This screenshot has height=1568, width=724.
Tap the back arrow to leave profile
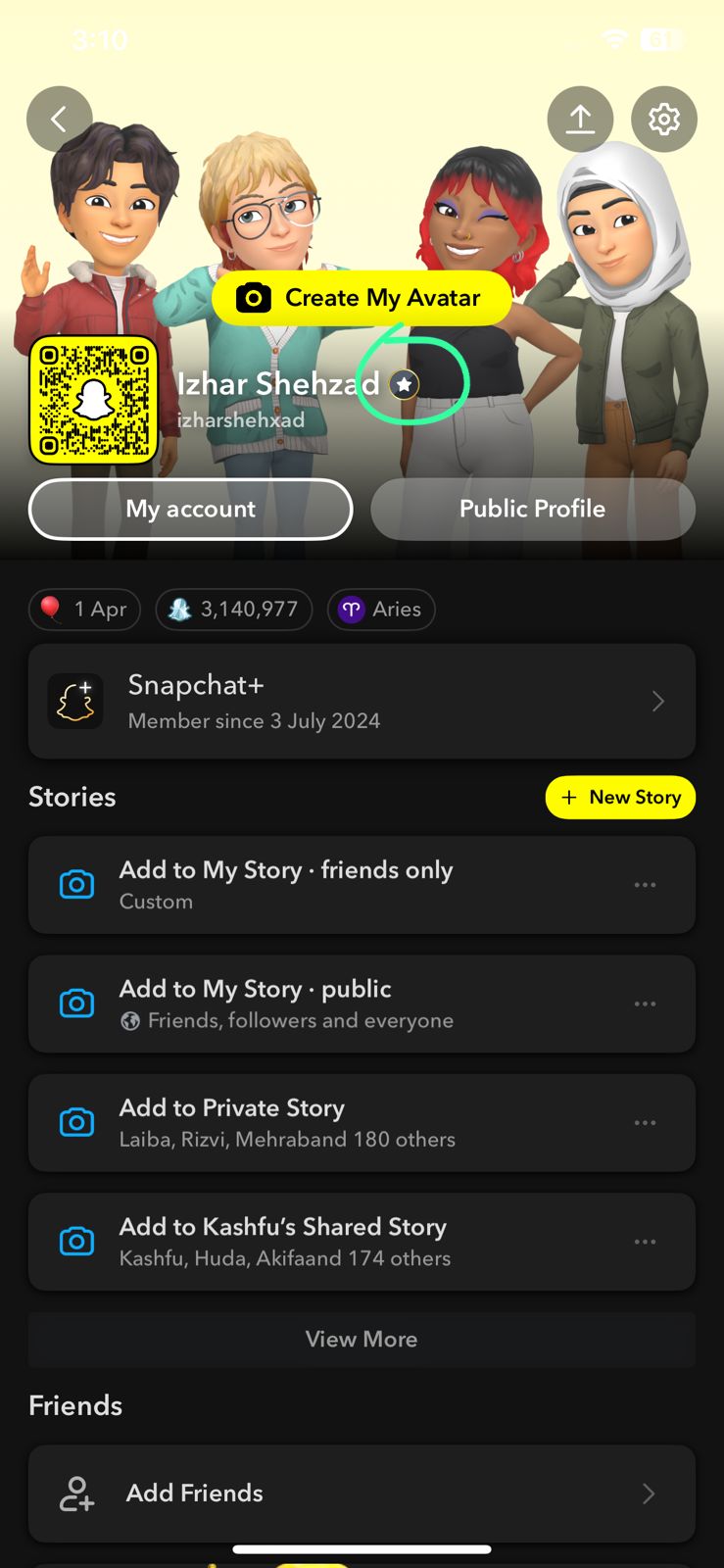pyautogui.click(x=60, y=118)
